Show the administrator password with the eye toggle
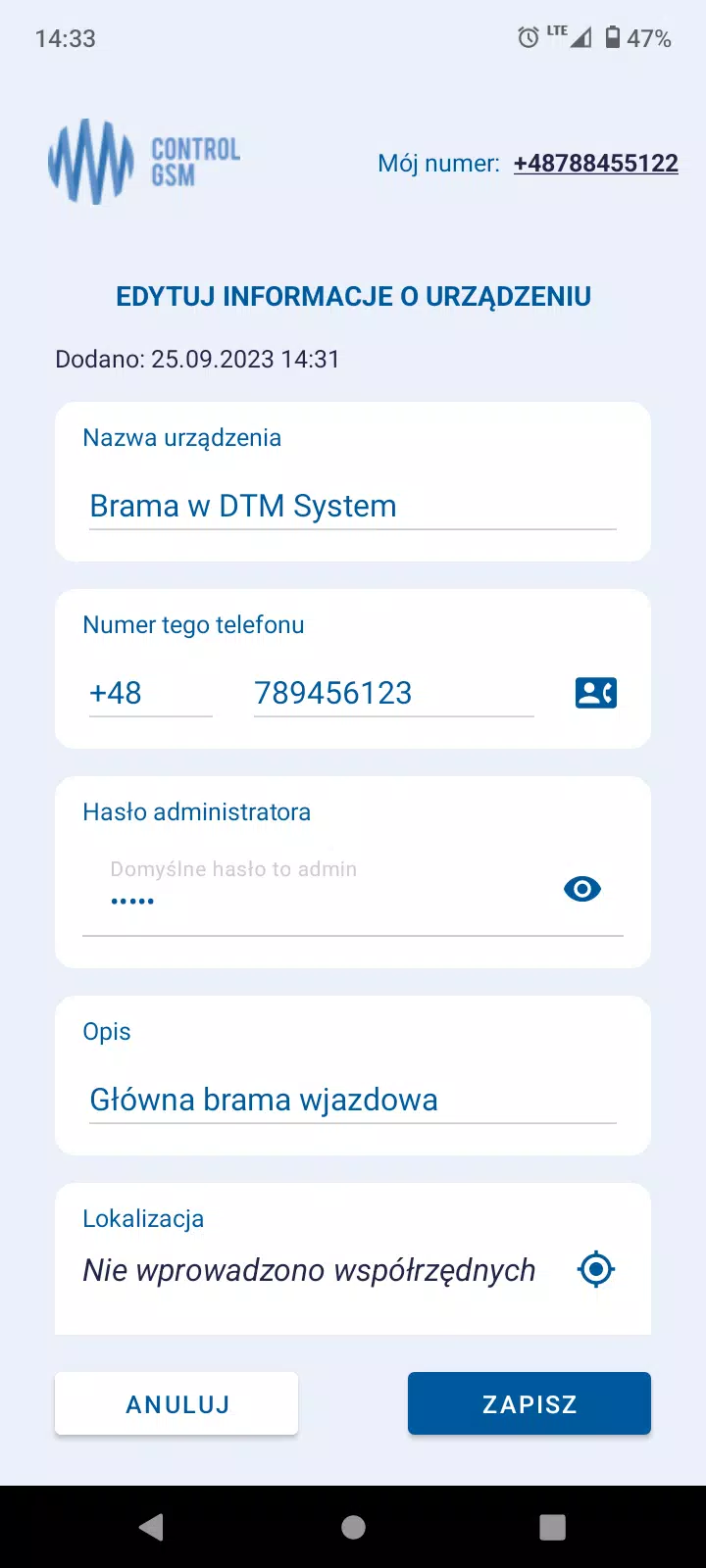 [581, 889]
